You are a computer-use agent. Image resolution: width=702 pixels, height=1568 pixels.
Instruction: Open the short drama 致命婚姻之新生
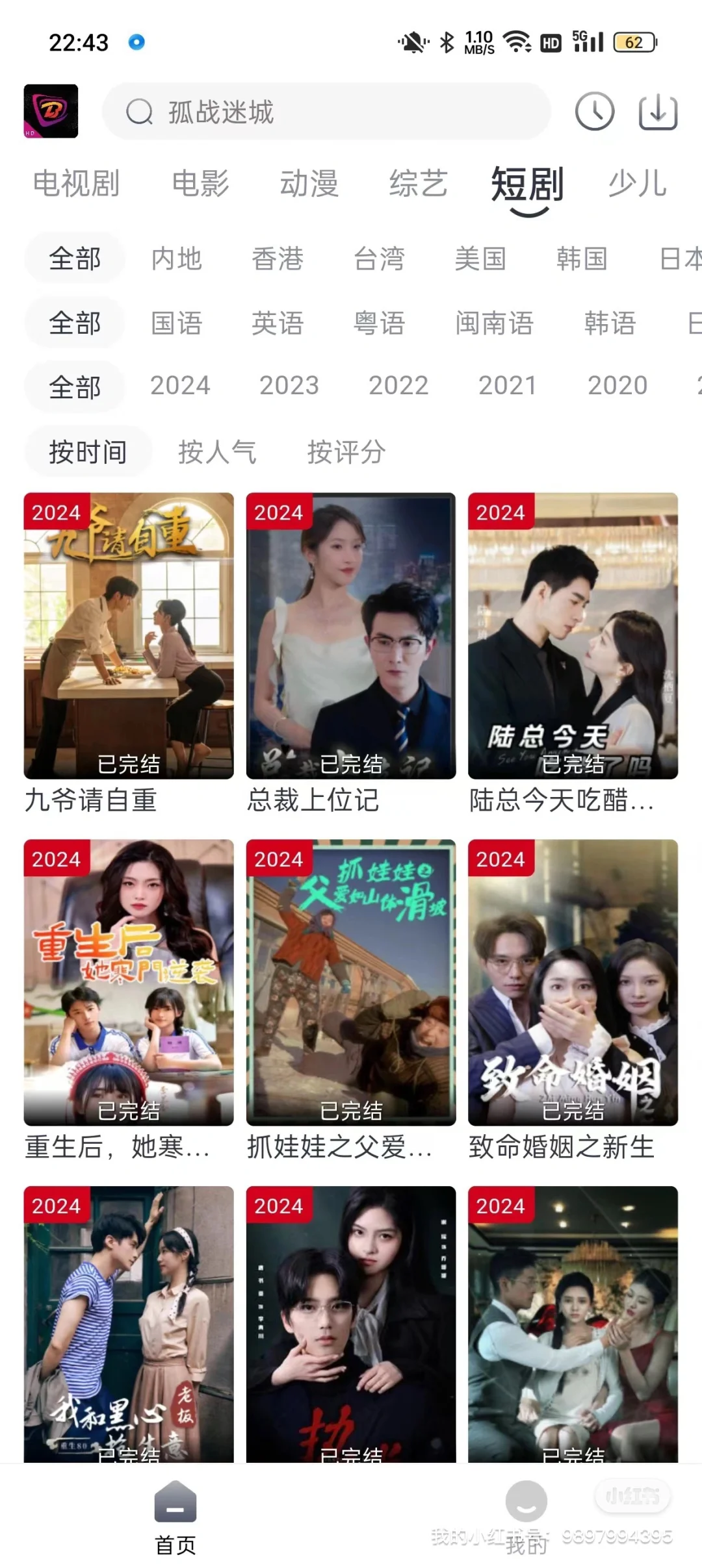[573, 983]
